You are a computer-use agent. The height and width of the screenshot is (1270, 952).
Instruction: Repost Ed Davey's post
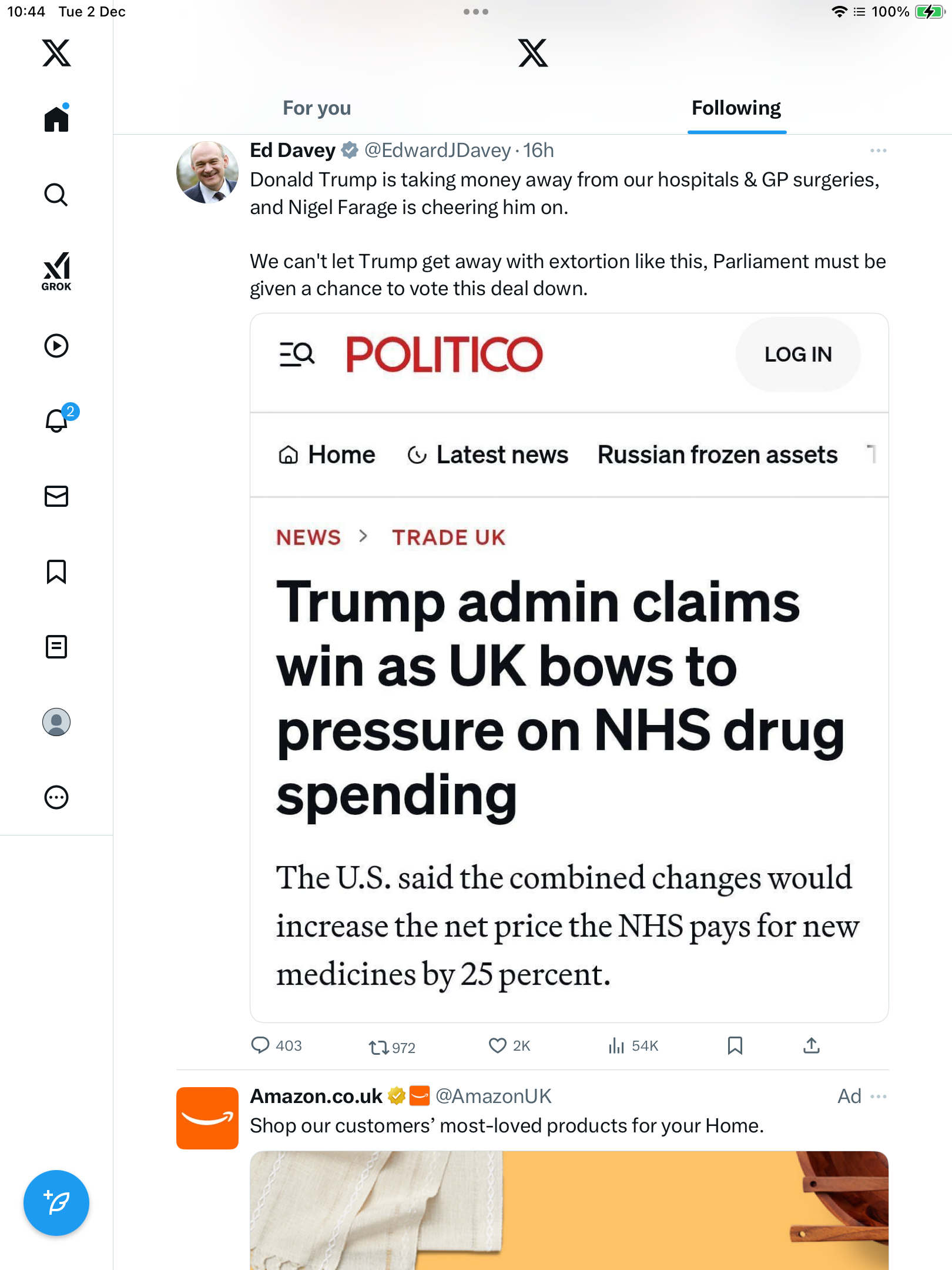(378, 1047)
